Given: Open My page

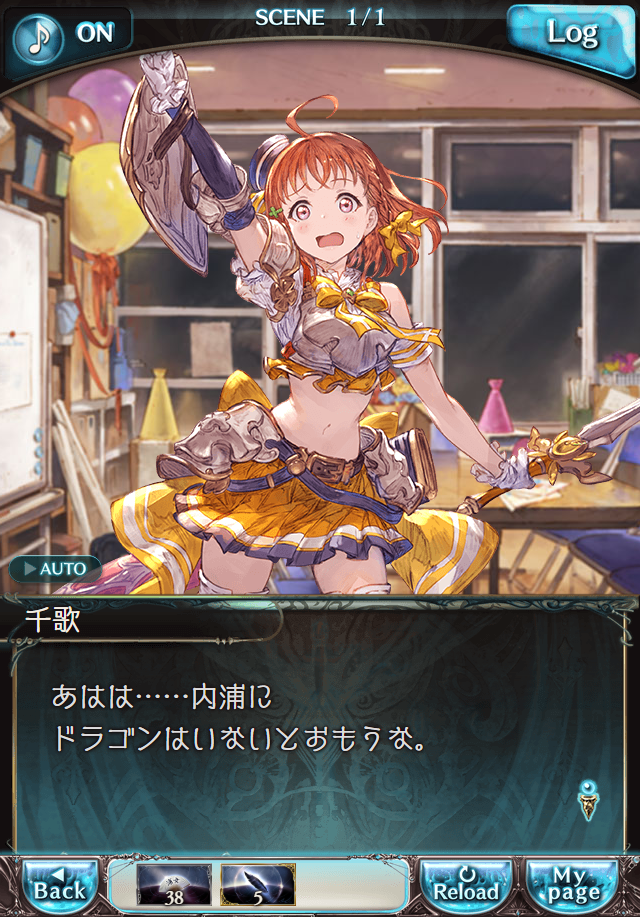Looking at the screenshot, I should point(574,885).
